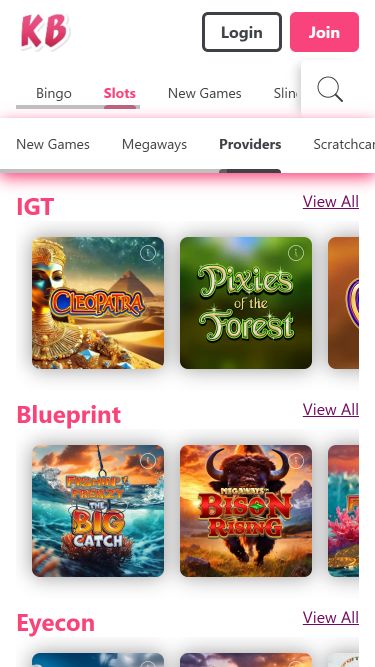The image size is (375, 667).
Task: Show info for Bison Rising game
Action: [x=296, y=461]
